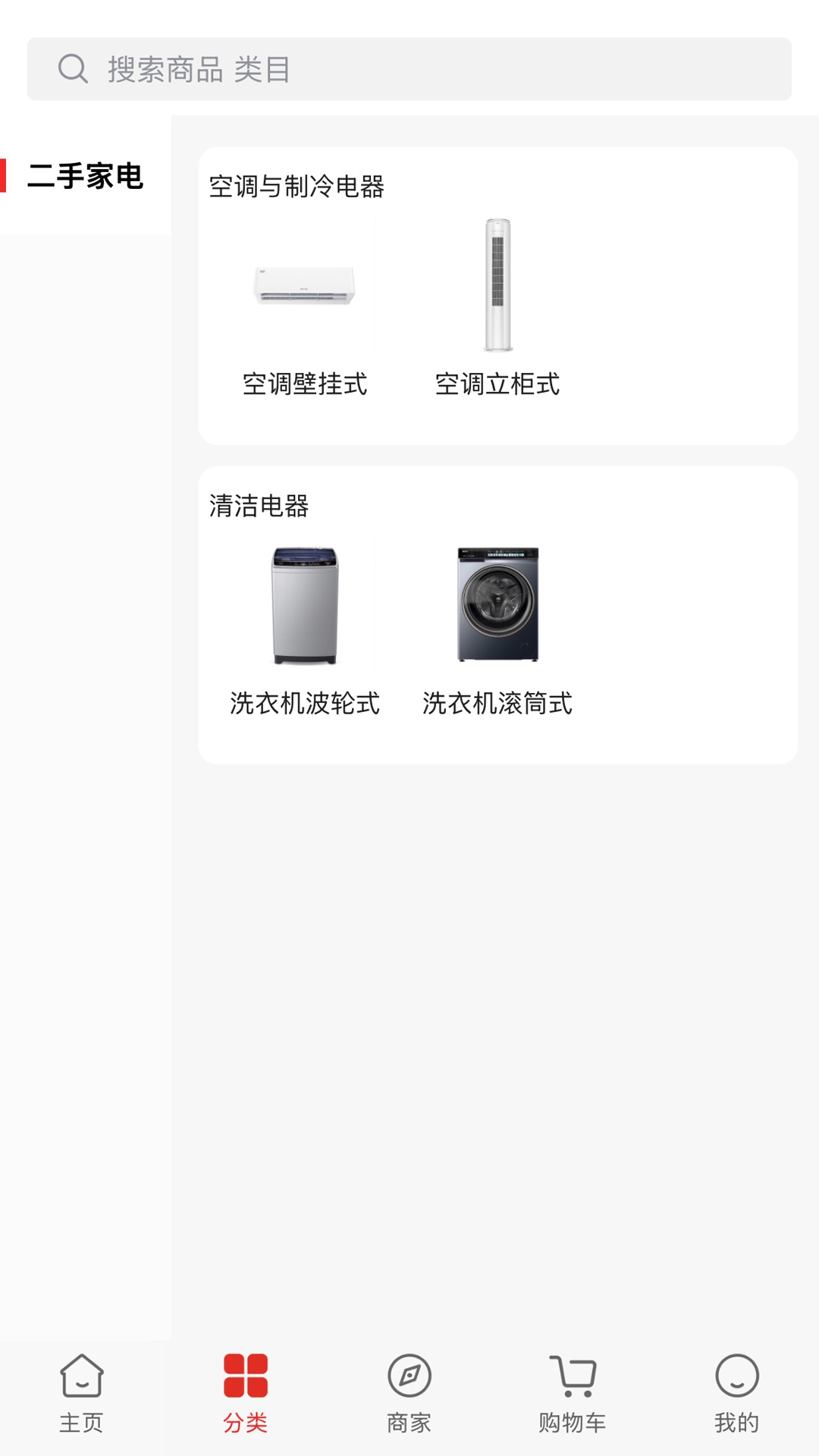Click the magnifier search icon

coord(72,70)
